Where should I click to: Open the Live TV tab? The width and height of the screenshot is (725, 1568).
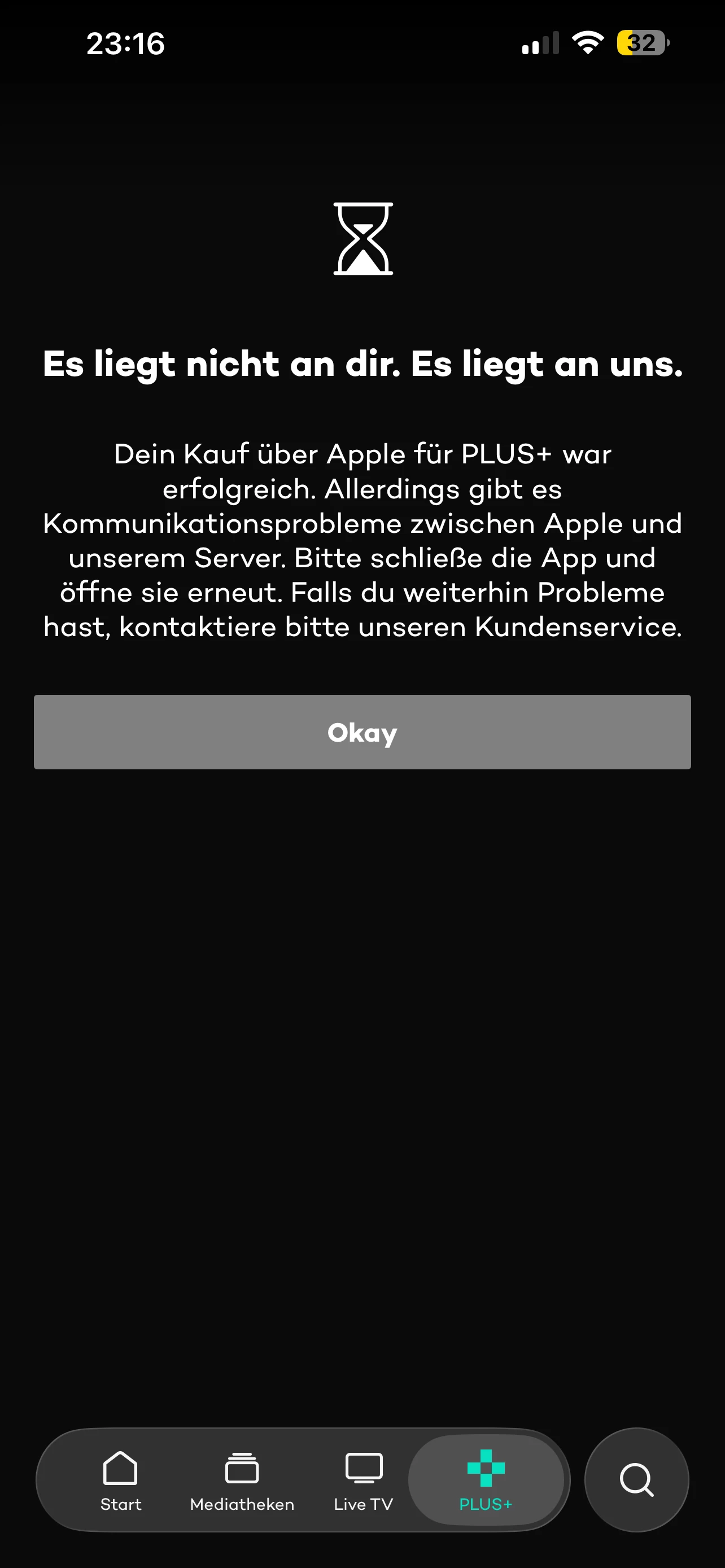(364, 1481)
